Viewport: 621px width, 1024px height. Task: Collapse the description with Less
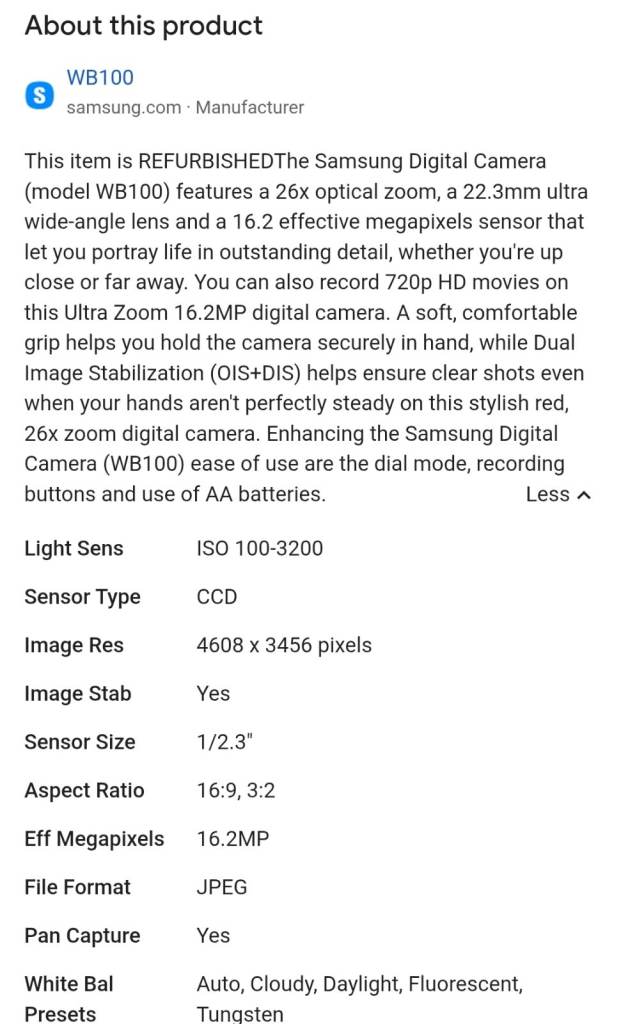pos(558,494)
